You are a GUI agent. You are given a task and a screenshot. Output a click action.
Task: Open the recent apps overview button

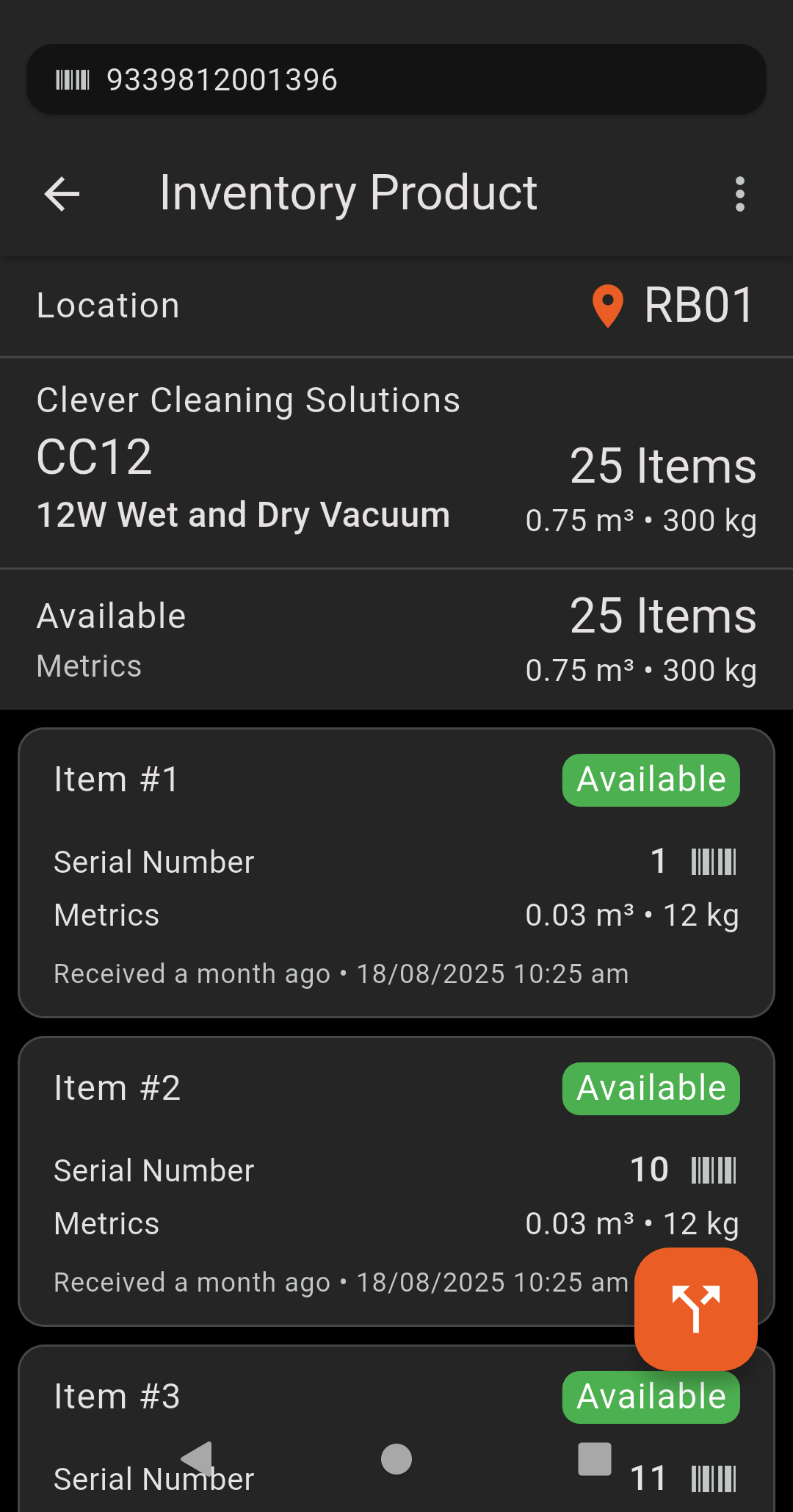pos(595,1460)
